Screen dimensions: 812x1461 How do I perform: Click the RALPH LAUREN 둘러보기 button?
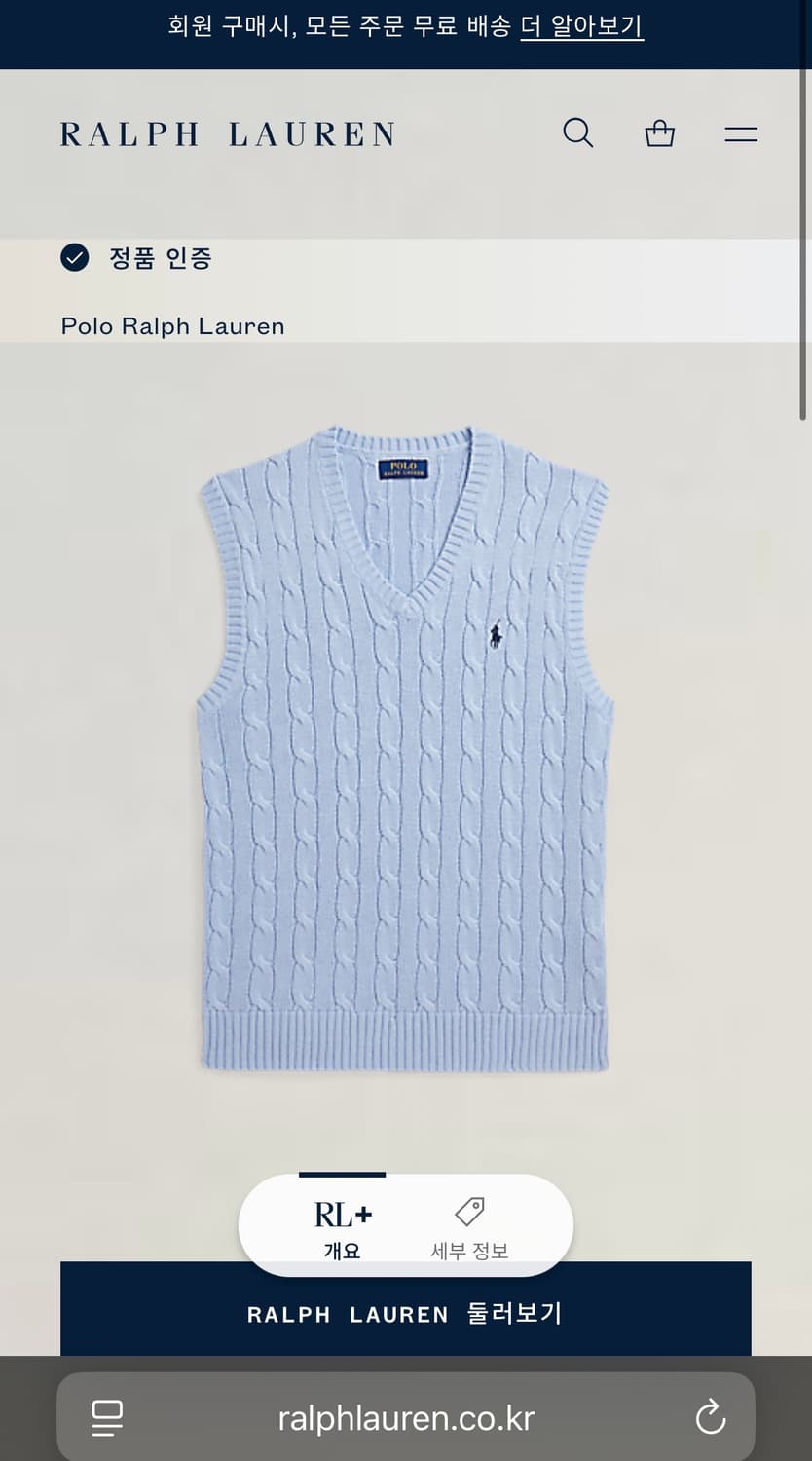tap(405, 1314)
